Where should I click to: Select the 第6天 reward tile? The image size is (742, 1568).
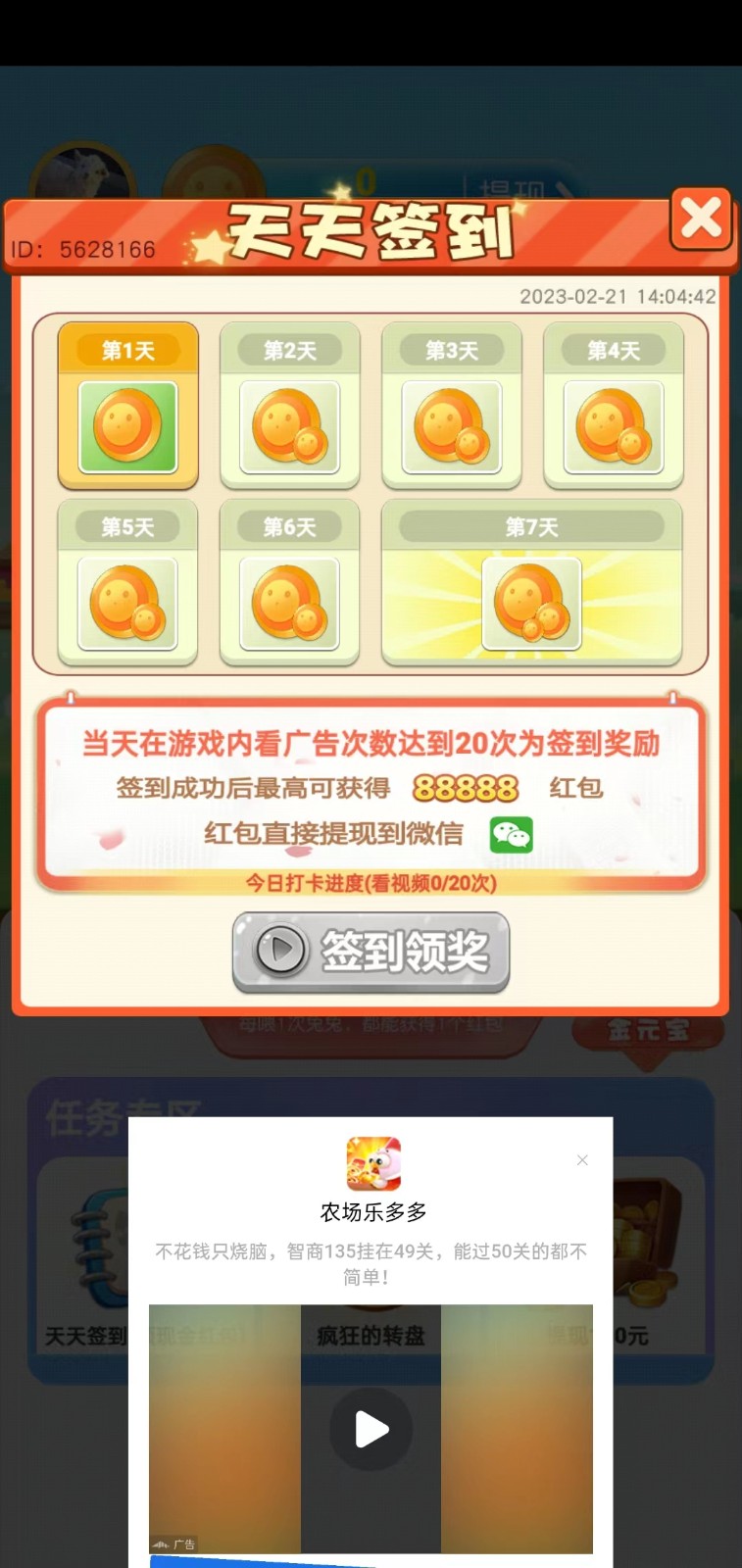click(290, 583)
